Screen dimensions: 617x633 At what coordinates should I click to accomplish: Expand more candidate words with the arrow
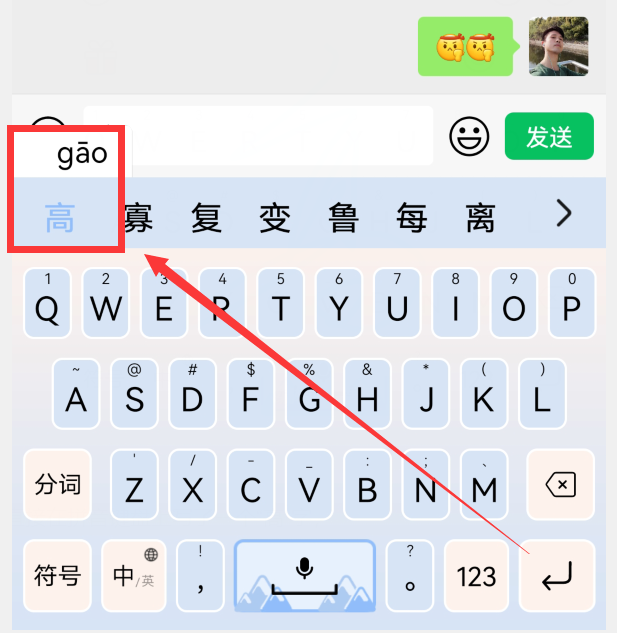(565, 213)
